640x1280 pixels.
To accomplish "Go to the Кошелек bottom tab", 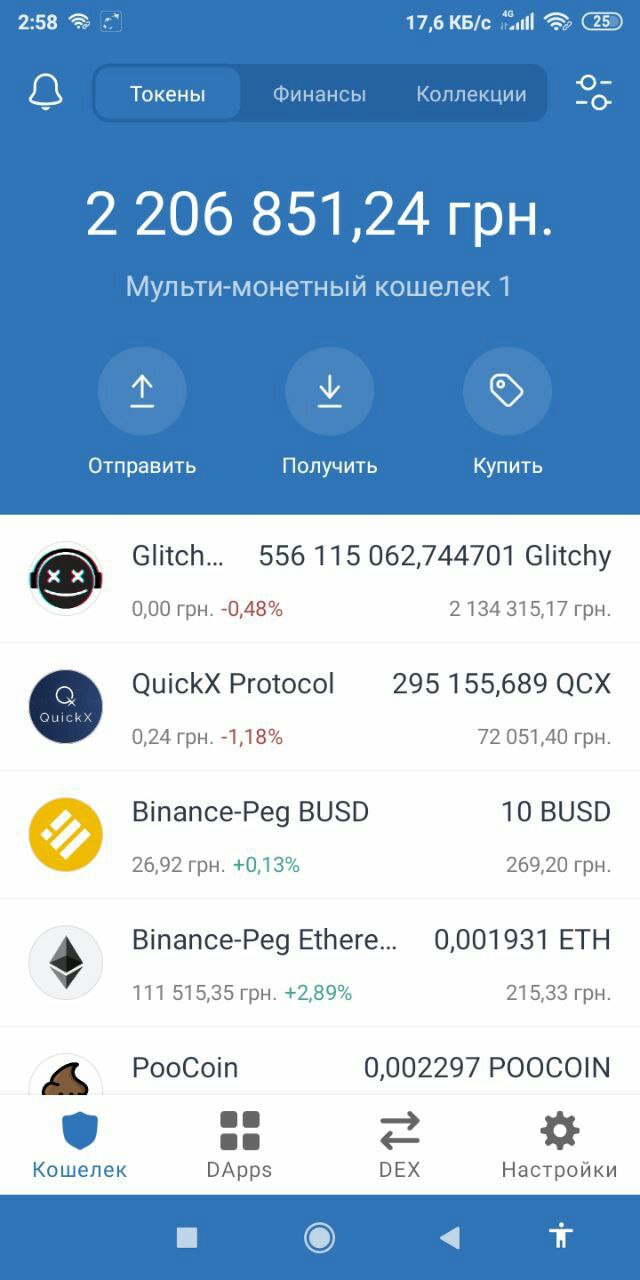I will (80, 1144).
